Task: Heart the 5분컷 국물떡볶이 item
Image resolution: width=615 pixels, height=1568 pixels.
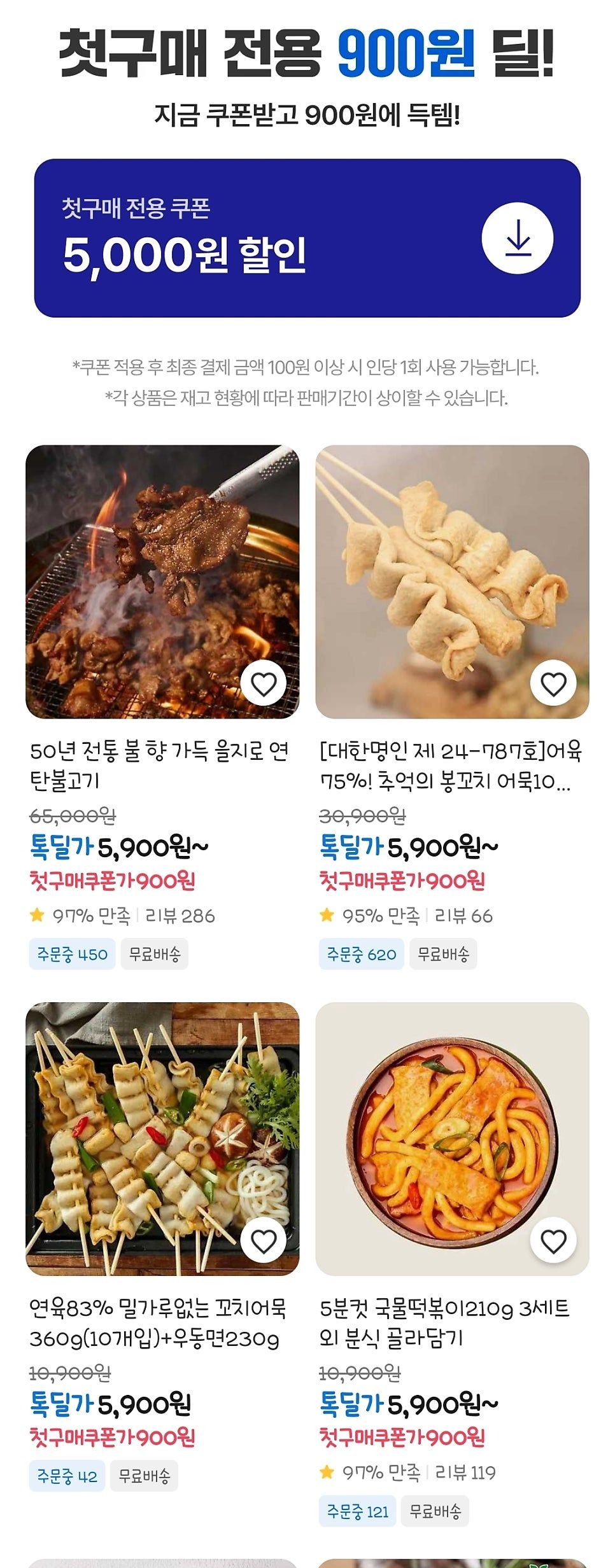Action: (x=553, y=1241)
